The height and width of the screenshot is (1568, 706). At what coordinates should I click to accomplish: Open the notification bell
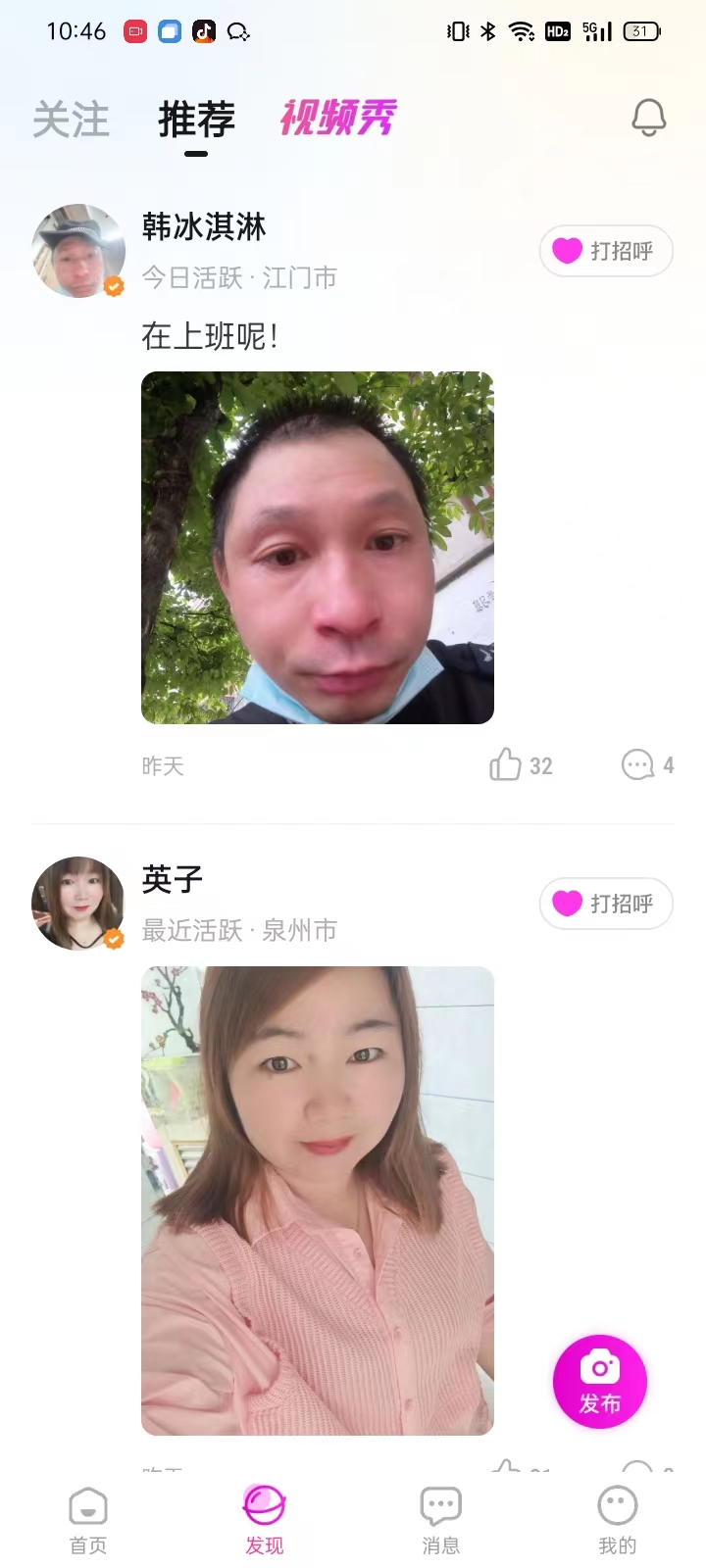click(x=648, y=117)
